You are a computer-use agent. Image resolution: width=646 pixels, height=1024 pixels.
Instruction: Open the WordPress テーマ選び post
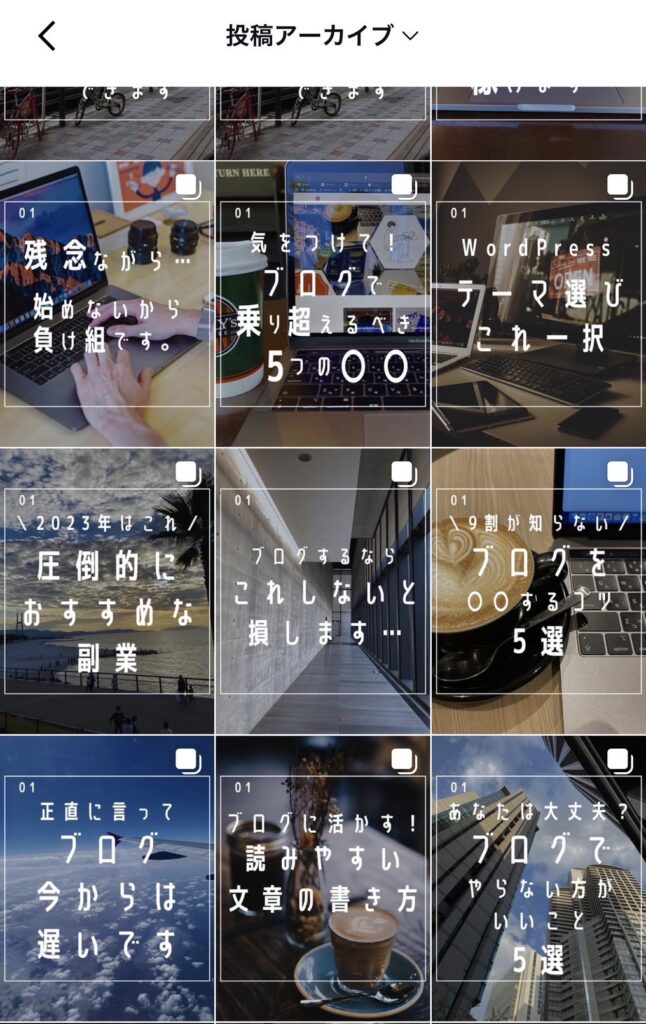539,304
